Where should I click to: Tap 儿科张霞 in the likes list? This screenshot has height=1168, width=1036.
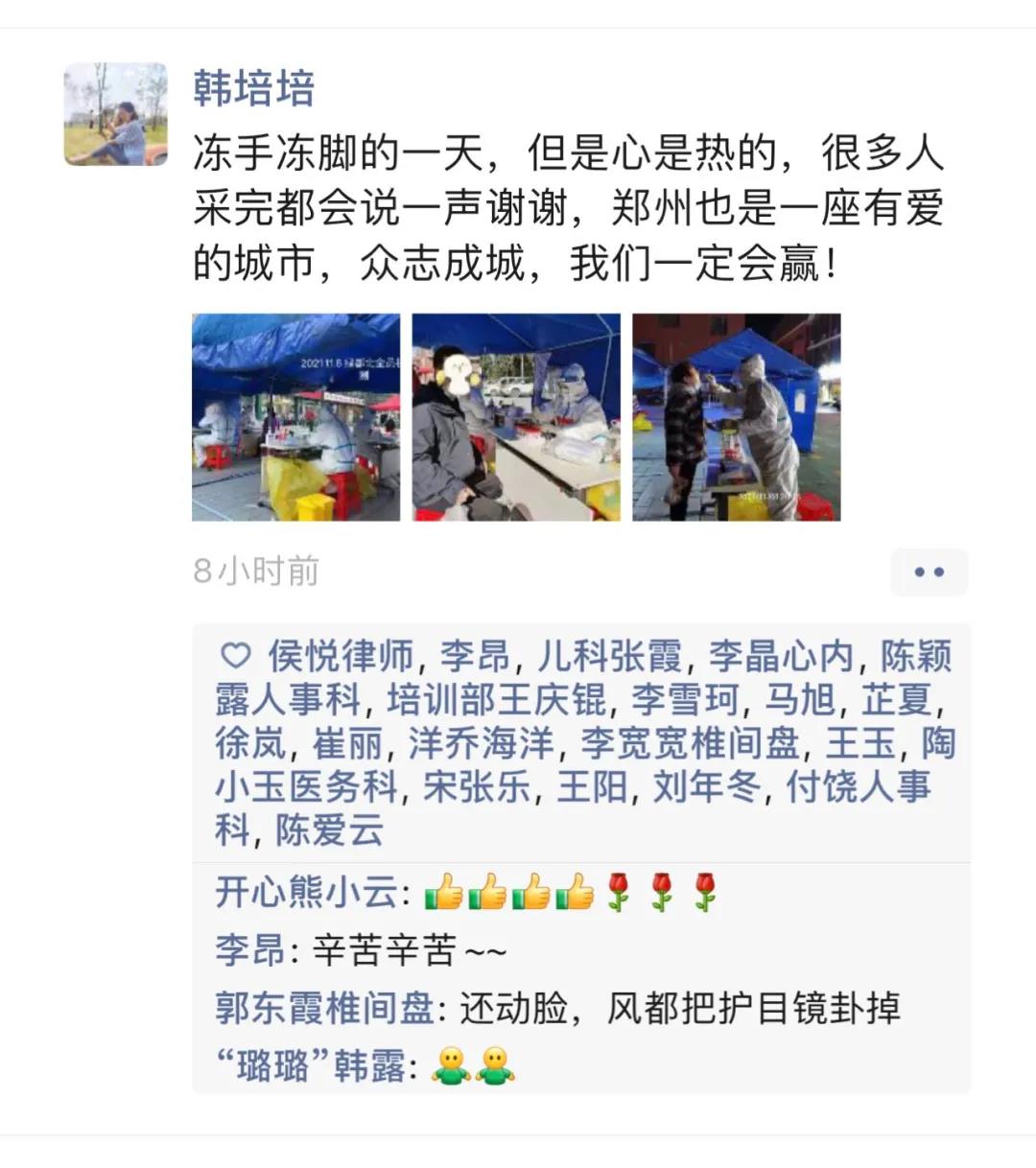point(609,657)
